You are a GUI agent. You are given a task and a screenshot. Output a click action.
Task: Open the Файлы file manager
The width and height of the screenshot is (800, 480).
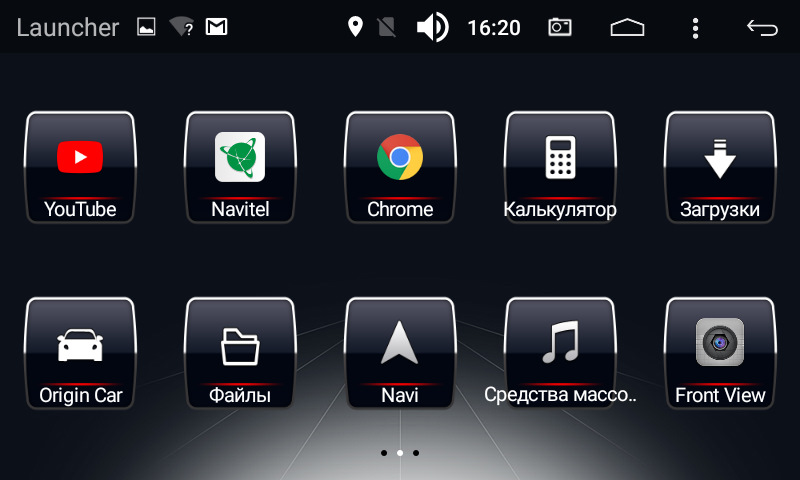(x=240, y=352)
